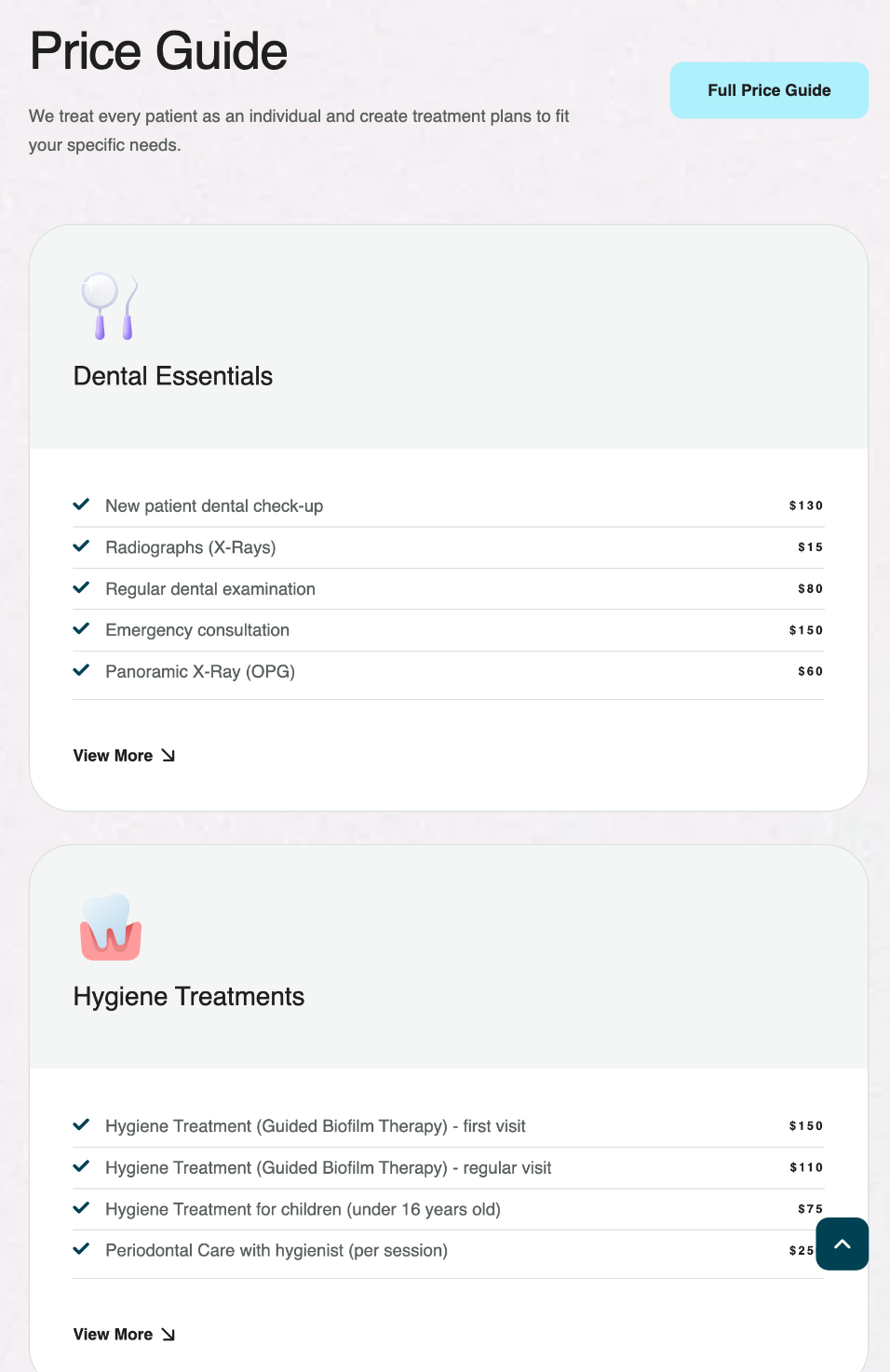Image resolution: width=890 pixels, height=1372 pixels.
Task: Open the Full Price Guide button
Action: point(769,90)
